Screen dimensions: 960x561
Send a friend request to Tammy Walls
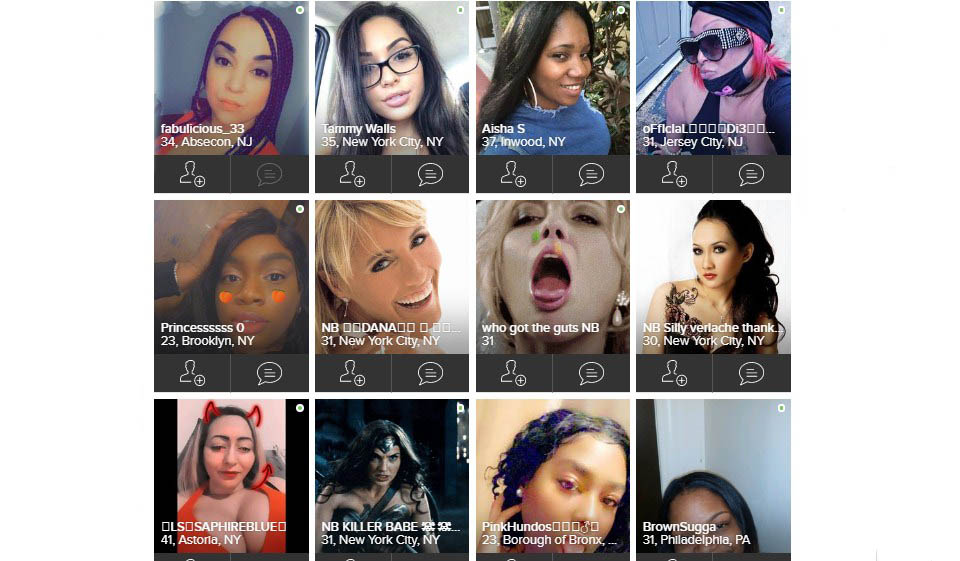(x=353, y=174)
